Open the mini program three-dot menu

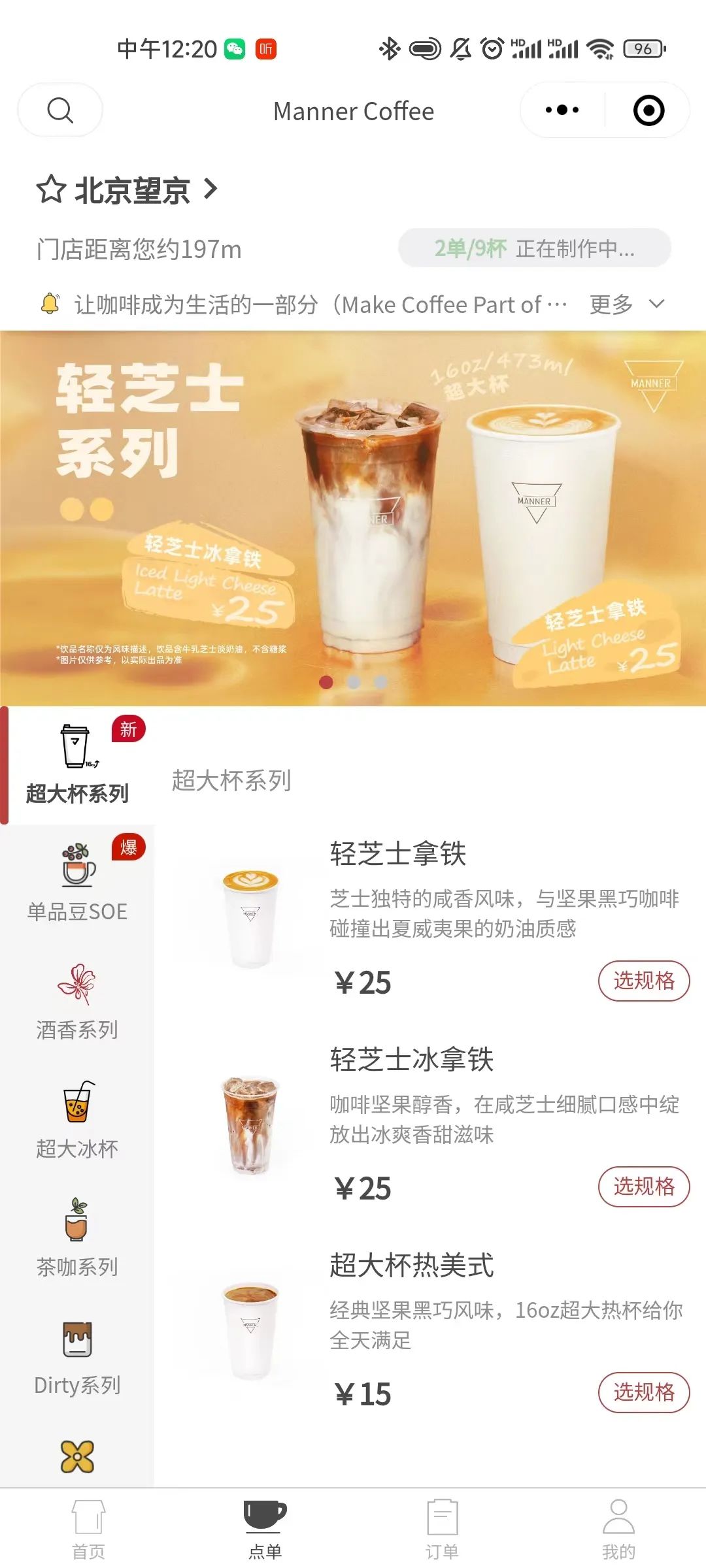[562, 110]
